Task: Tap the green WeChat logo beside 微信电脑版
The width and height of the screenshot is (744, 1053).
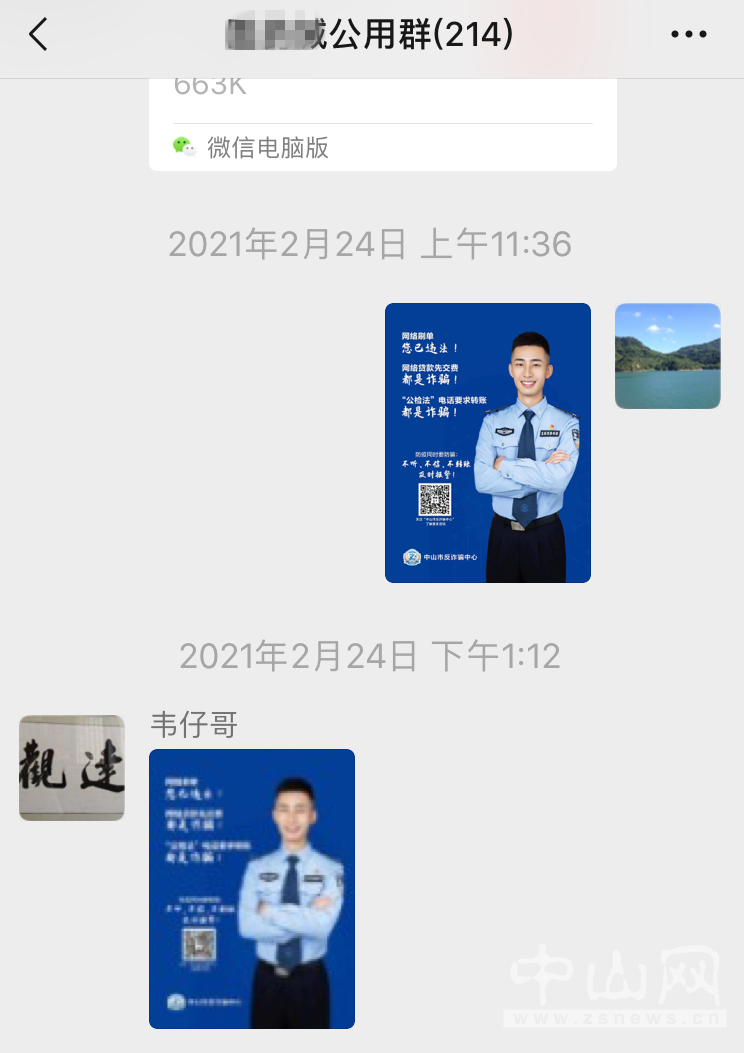Action: point(180,147)
